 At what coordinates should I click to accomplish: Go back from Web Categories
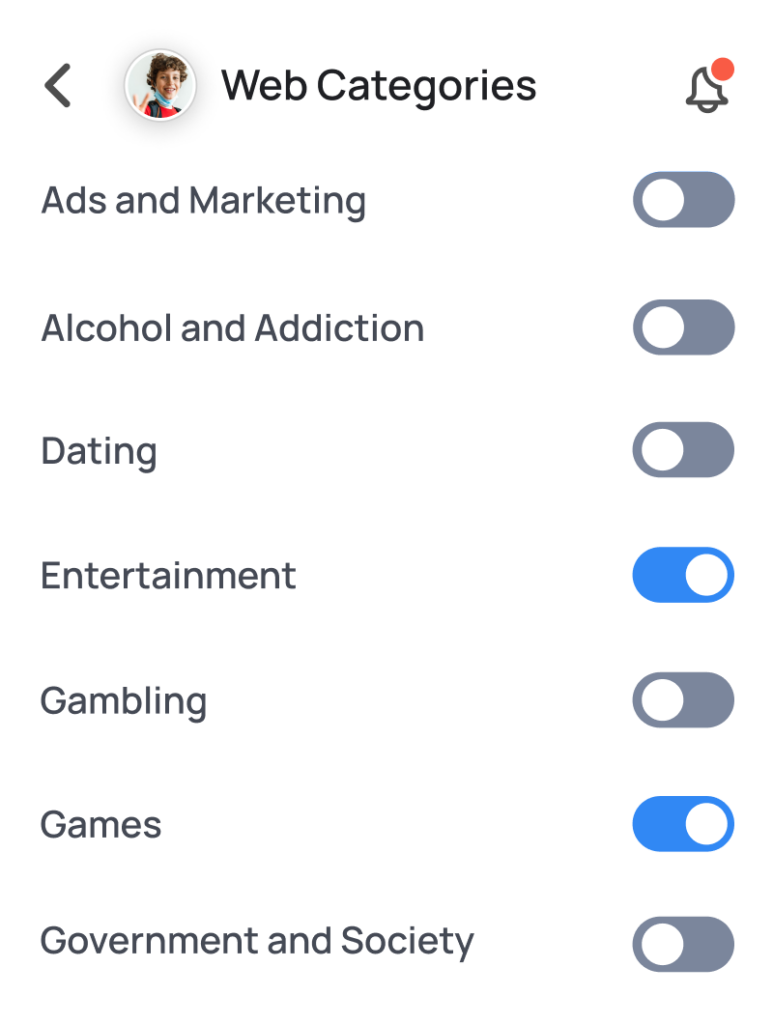(58, 86)
